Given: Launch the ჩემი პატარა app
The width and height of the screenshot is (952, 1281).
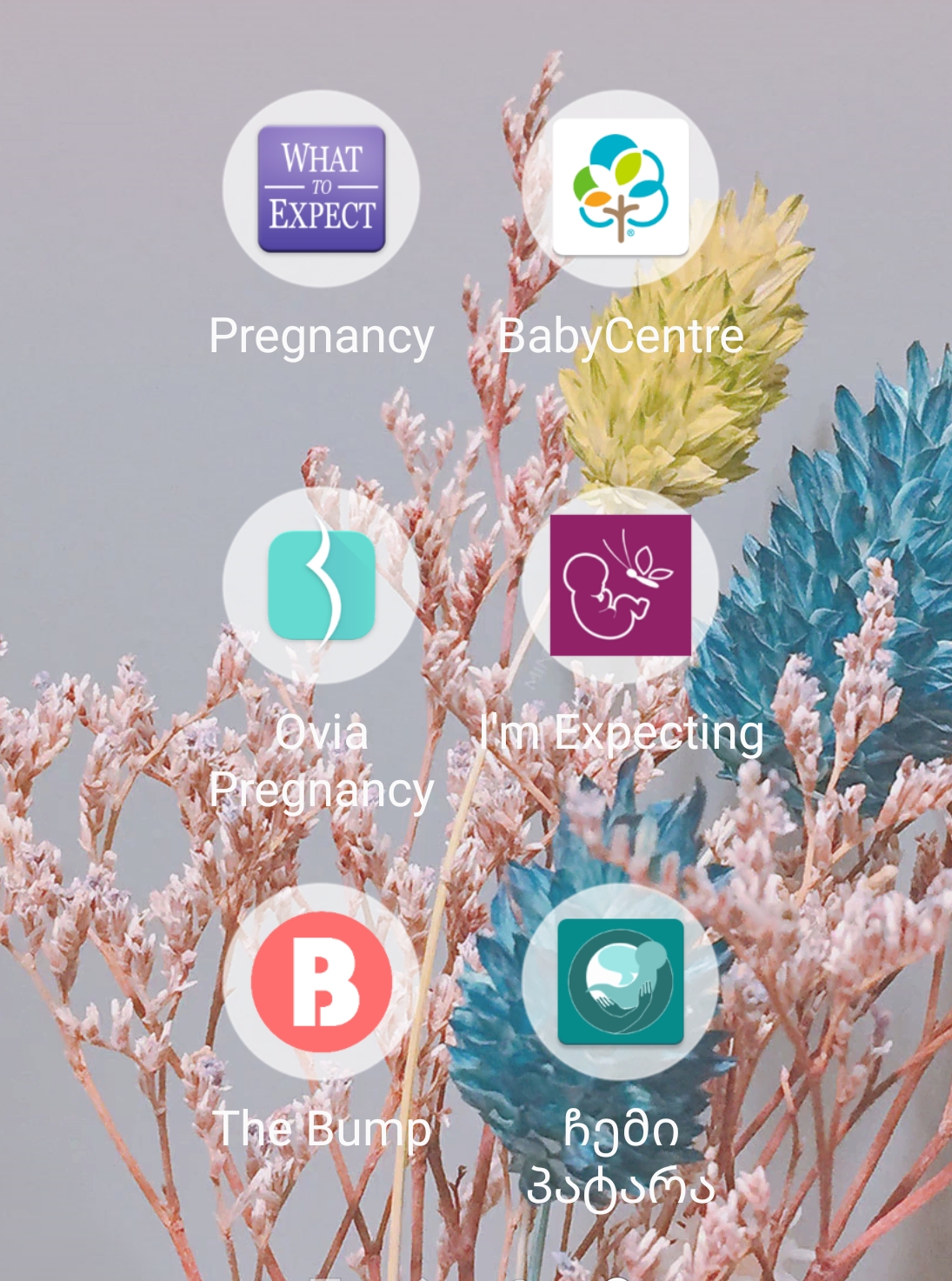Looking at the screenshot, I should 620,982.
